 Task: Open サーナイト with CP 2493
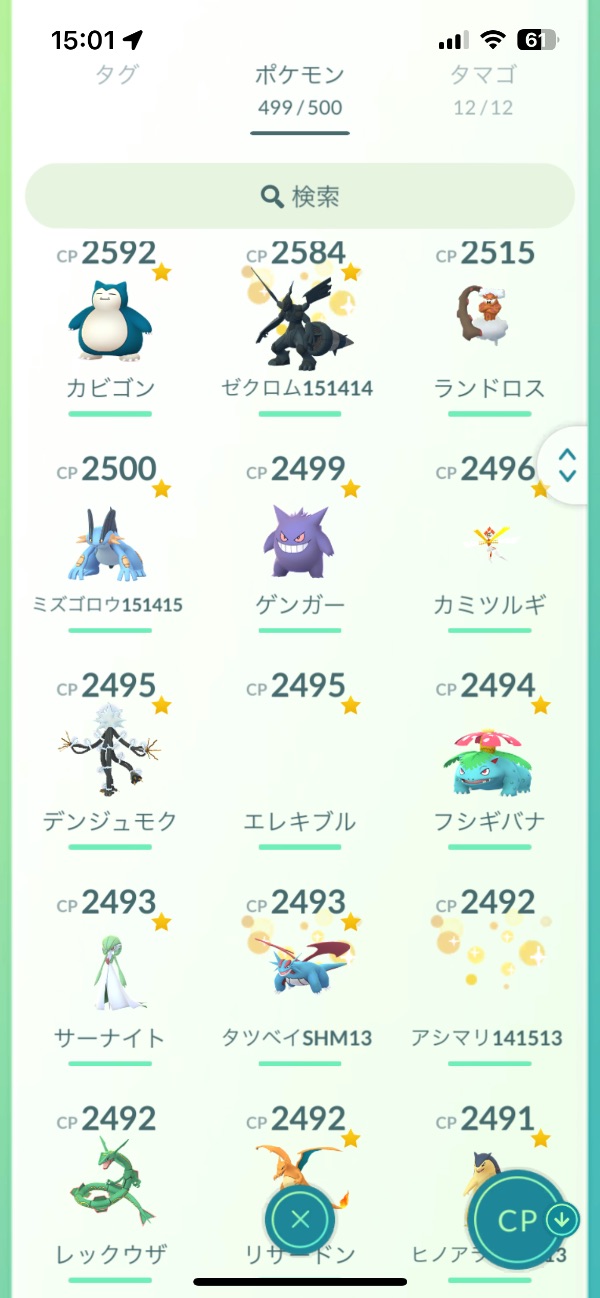pyautogui.click(x=110, y=974)
